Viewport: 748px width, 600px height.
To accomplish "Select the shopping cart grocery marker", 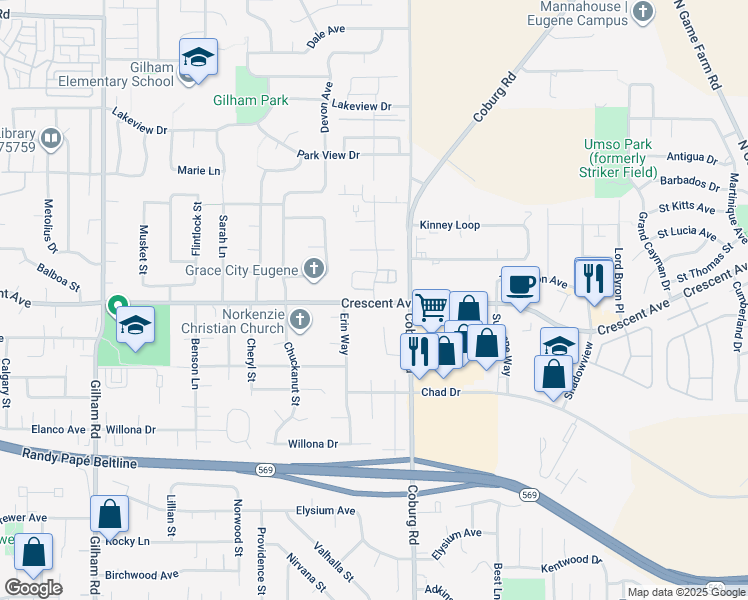I will pos(431,308).
